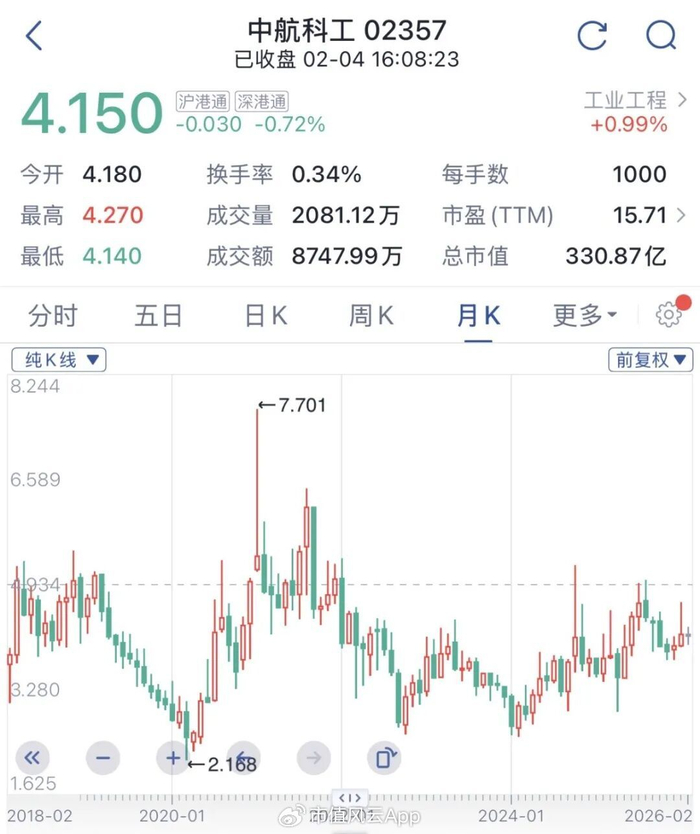Open the 前复权 adjustment dropdown

(x=651, y=360)
